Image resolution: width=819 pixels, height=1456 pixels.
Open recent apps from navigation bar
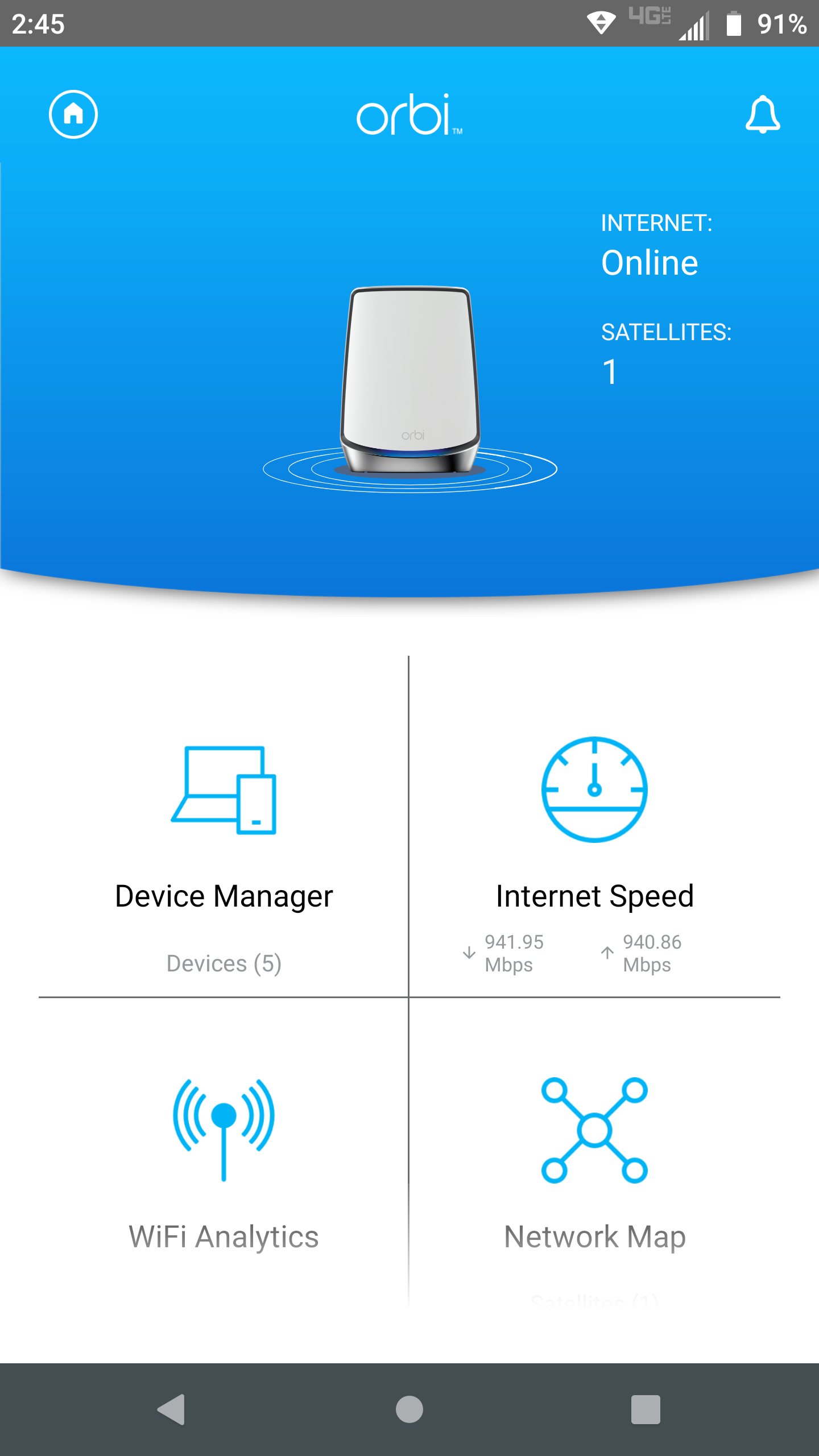646,1409
